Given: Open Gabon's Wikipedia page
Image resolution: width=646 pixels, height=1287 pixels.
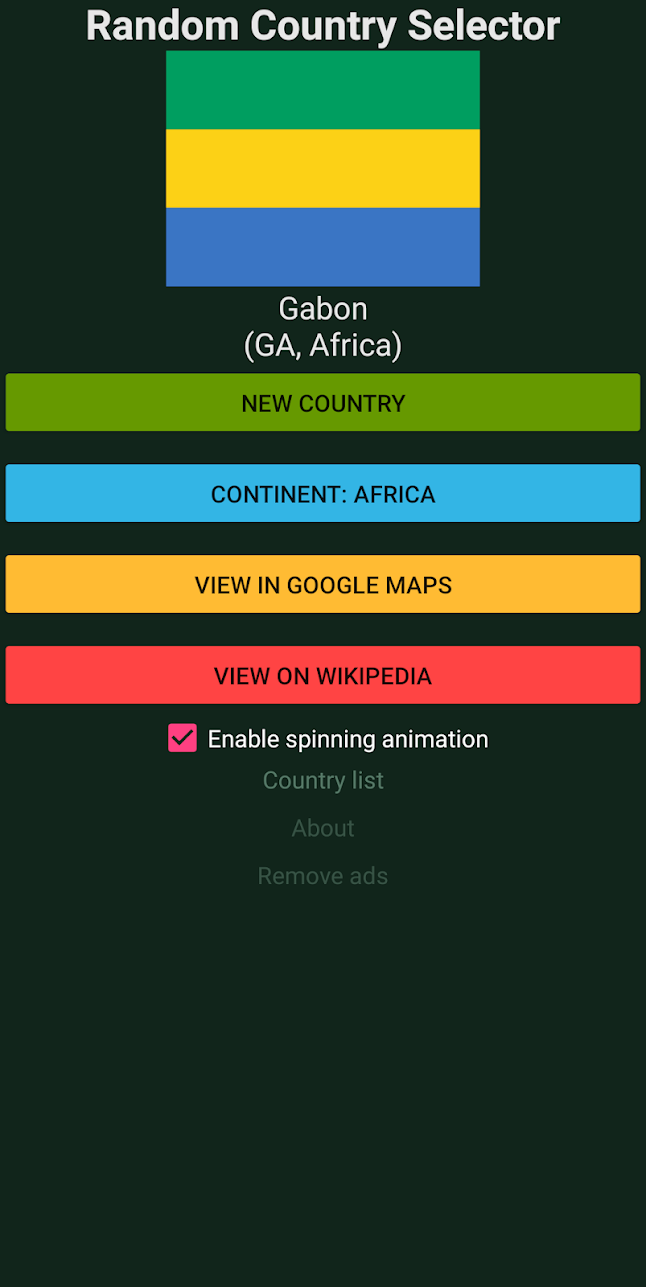Looking at the screenshot, I should (323, 676).
